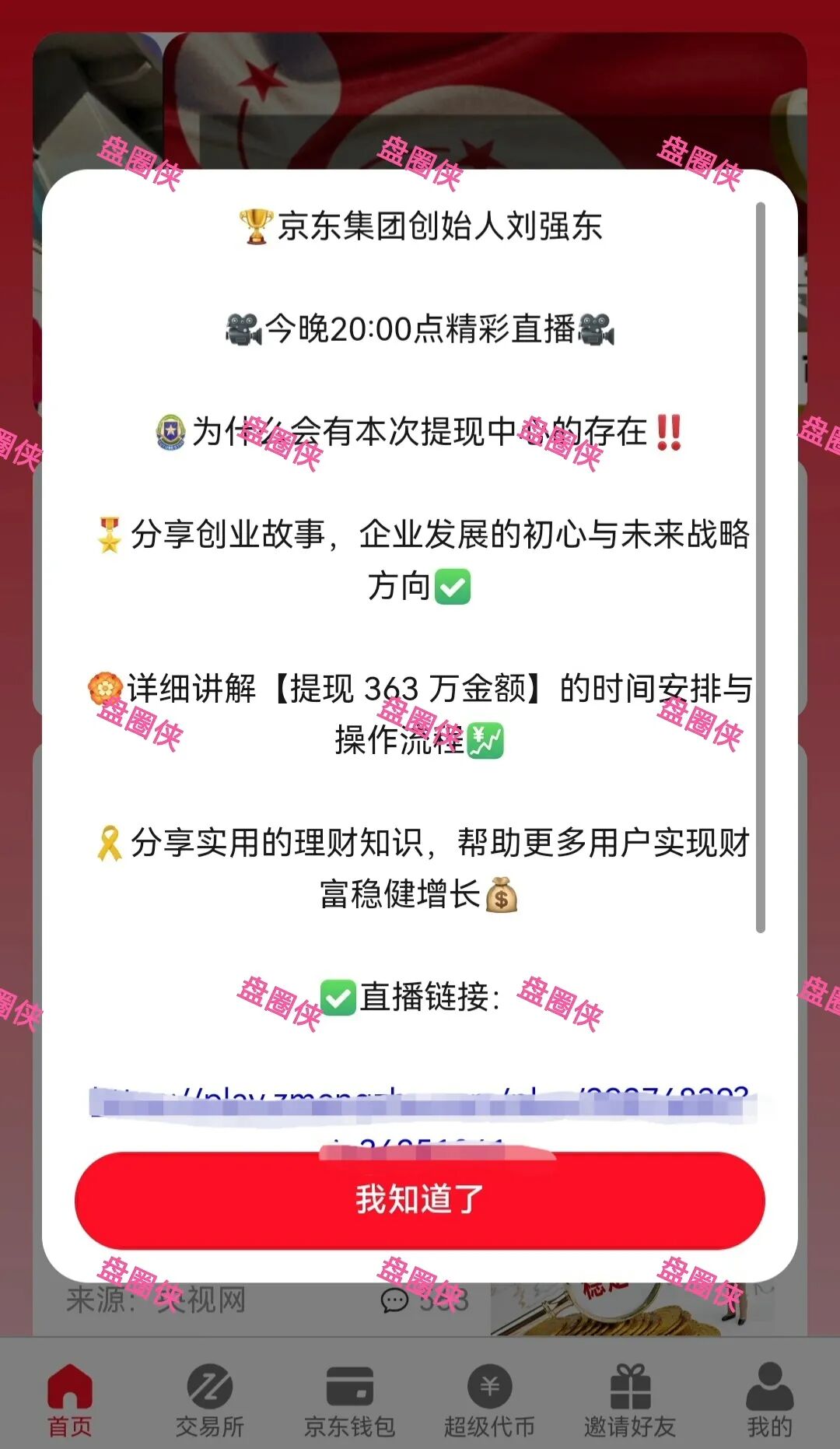The image size is (840, 1449).
Task: Dismiss the popup with 我知道了 button
Action: click(x=420, y=1200)
